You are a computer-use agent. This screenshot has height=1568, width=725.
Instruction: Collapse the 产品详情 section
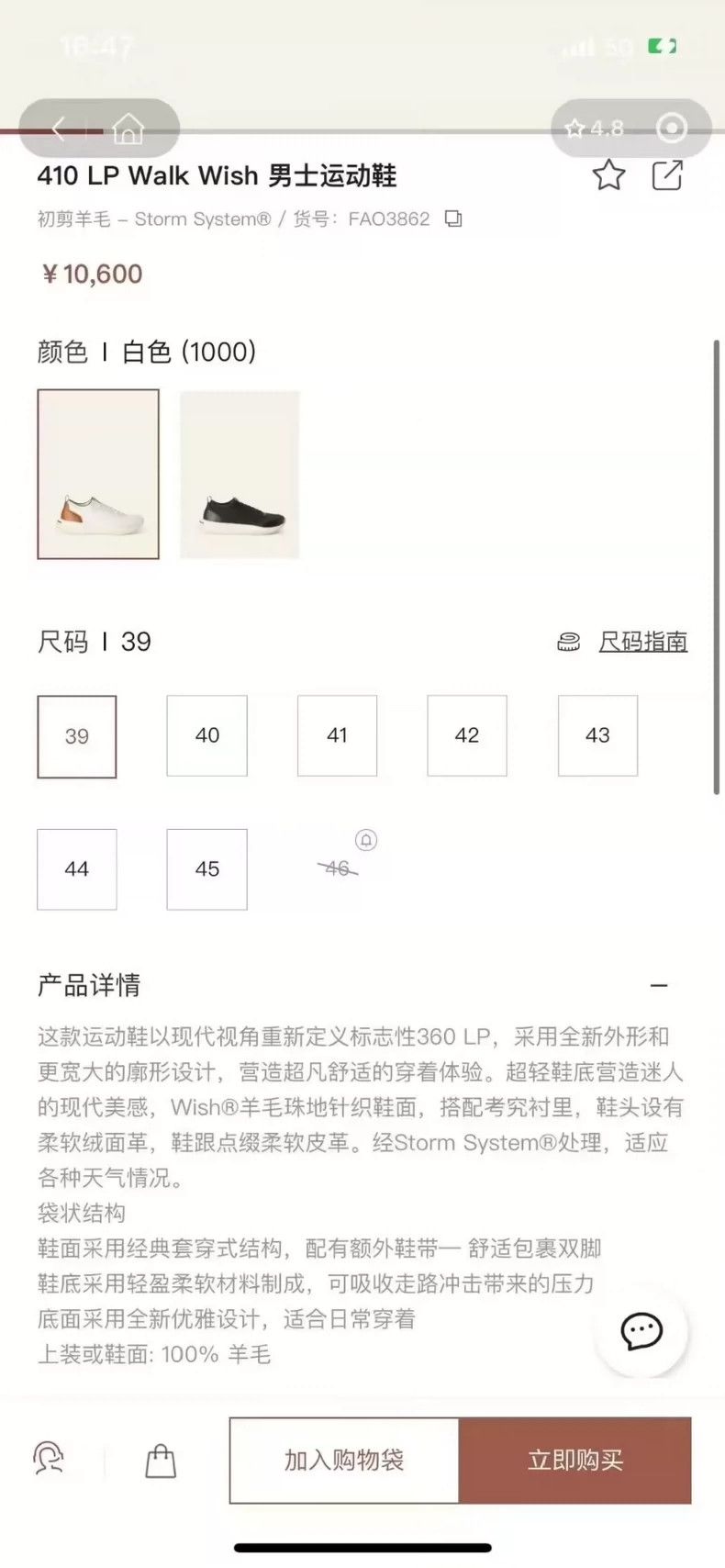coord(659,985)
